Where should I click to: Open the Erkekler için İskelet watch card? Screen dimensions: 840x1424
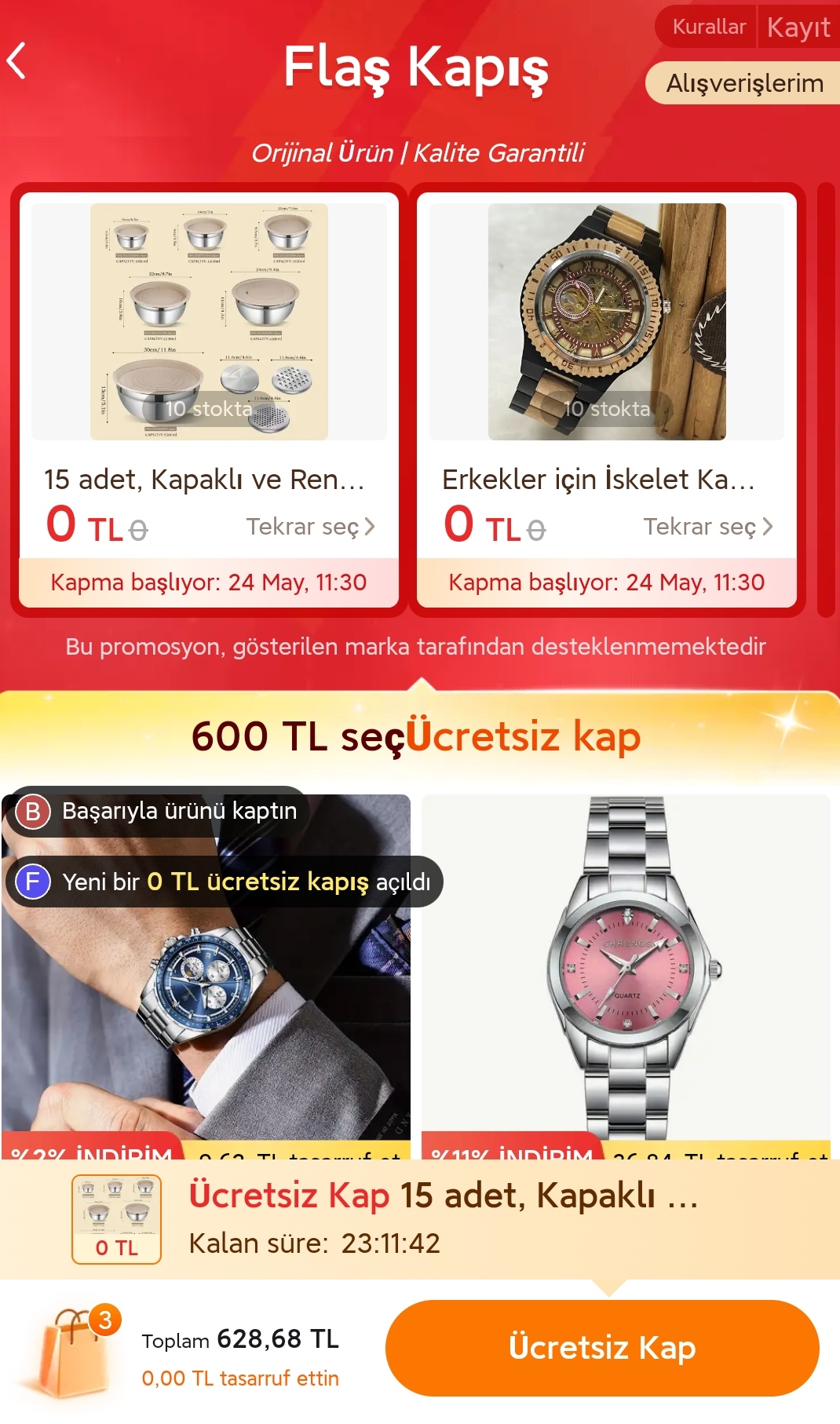pyautogui.click(x=606, y=400)
